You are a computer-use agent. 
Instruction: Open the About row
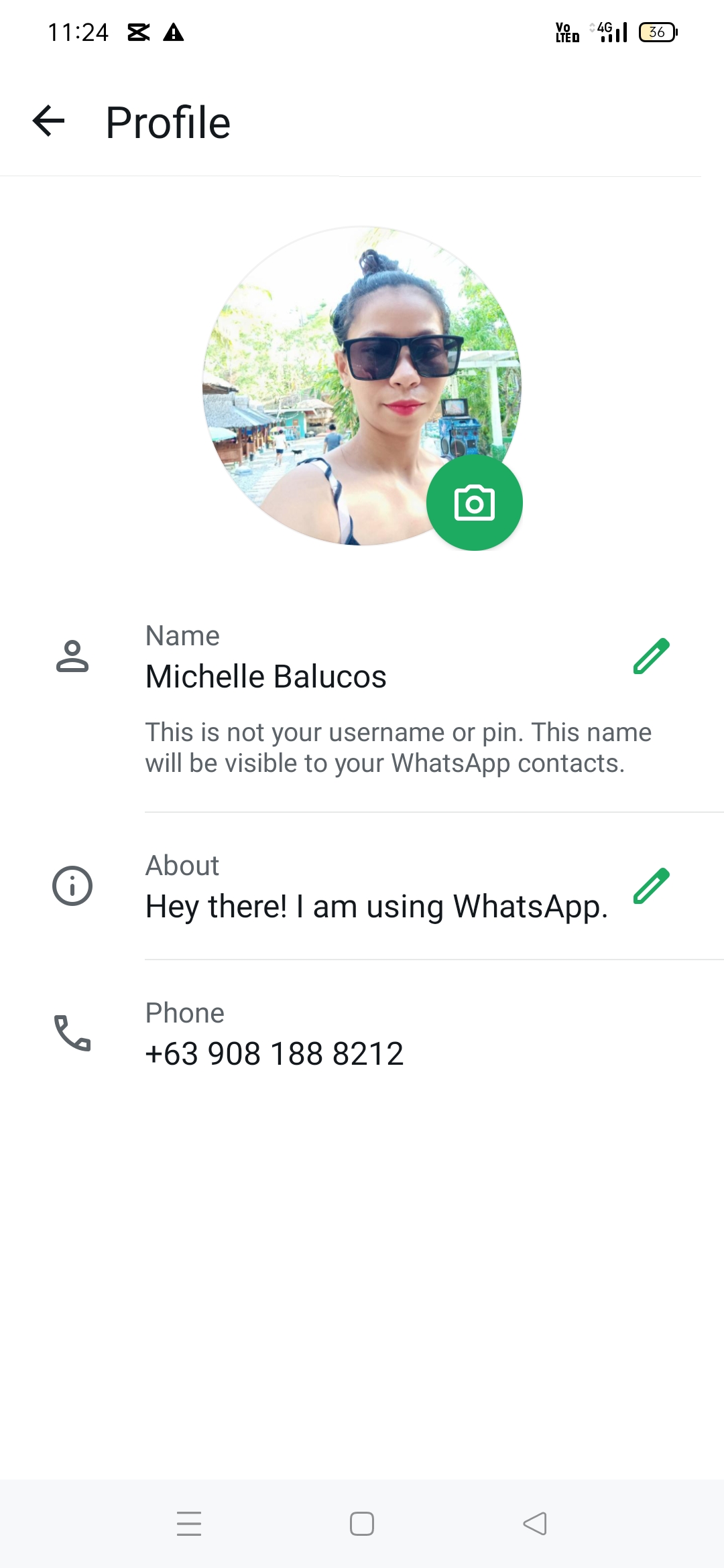[x=362, y=886]
